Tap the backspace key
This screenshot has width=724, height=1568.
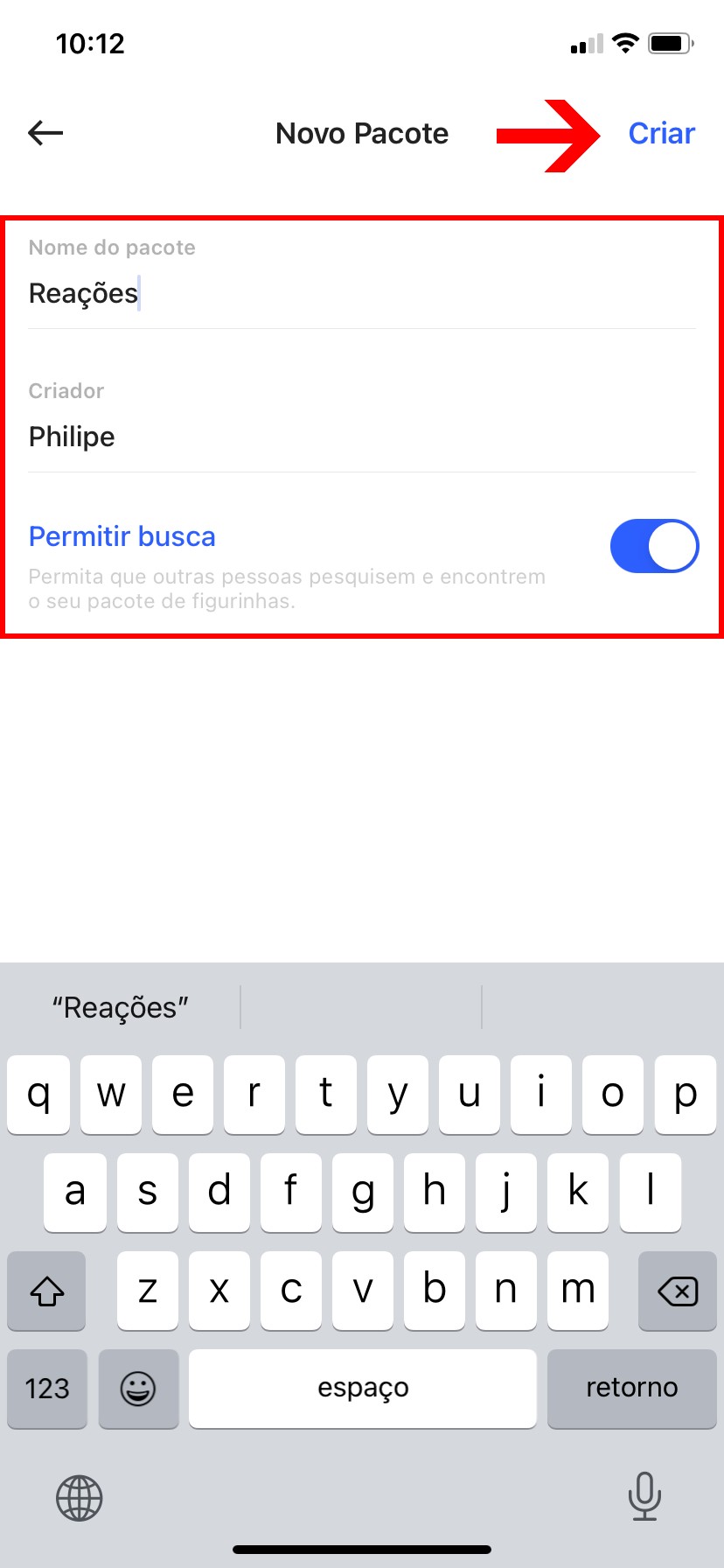677,1291
